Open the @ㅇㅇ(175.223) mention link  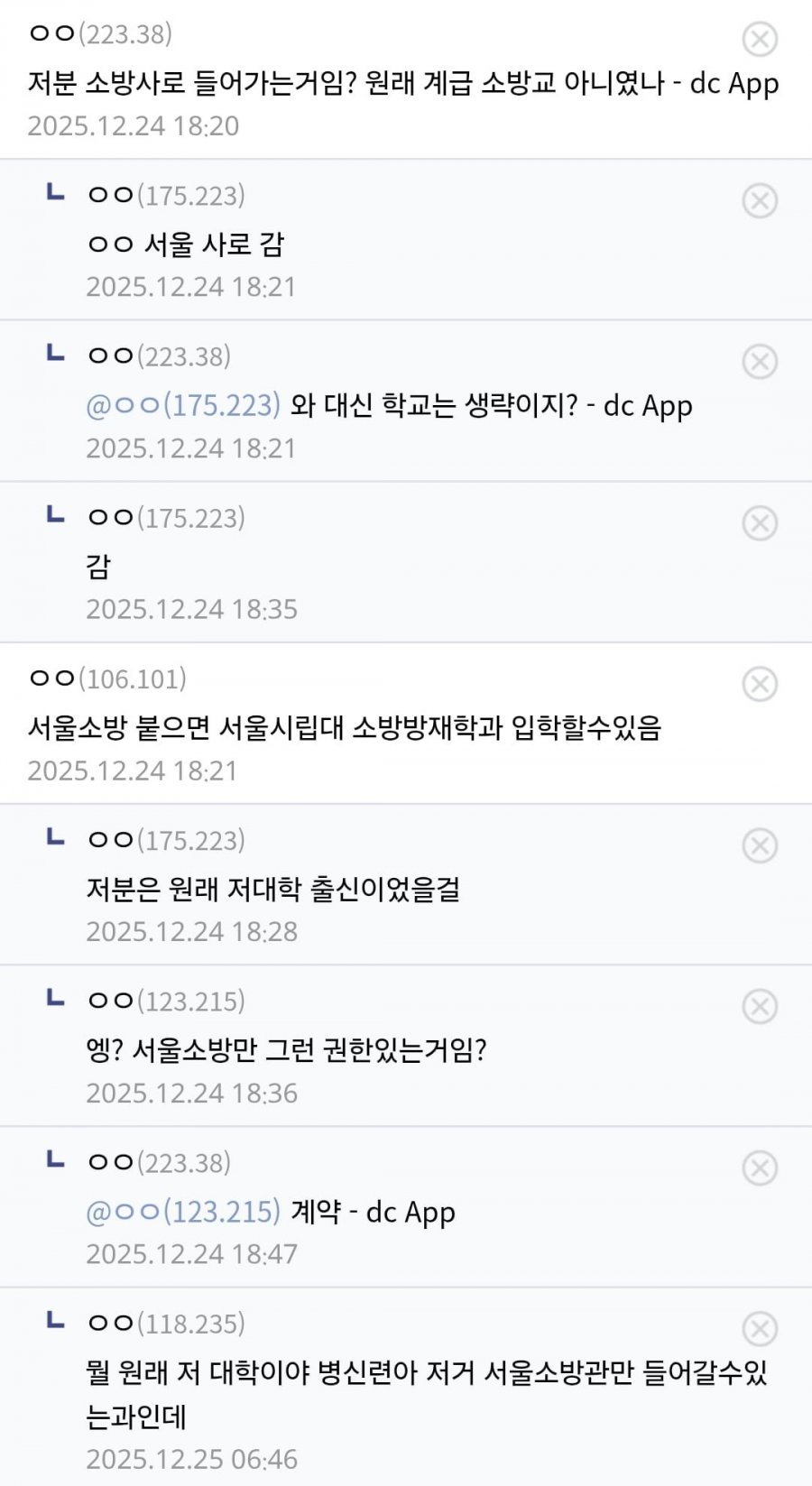tap(183, 405)
